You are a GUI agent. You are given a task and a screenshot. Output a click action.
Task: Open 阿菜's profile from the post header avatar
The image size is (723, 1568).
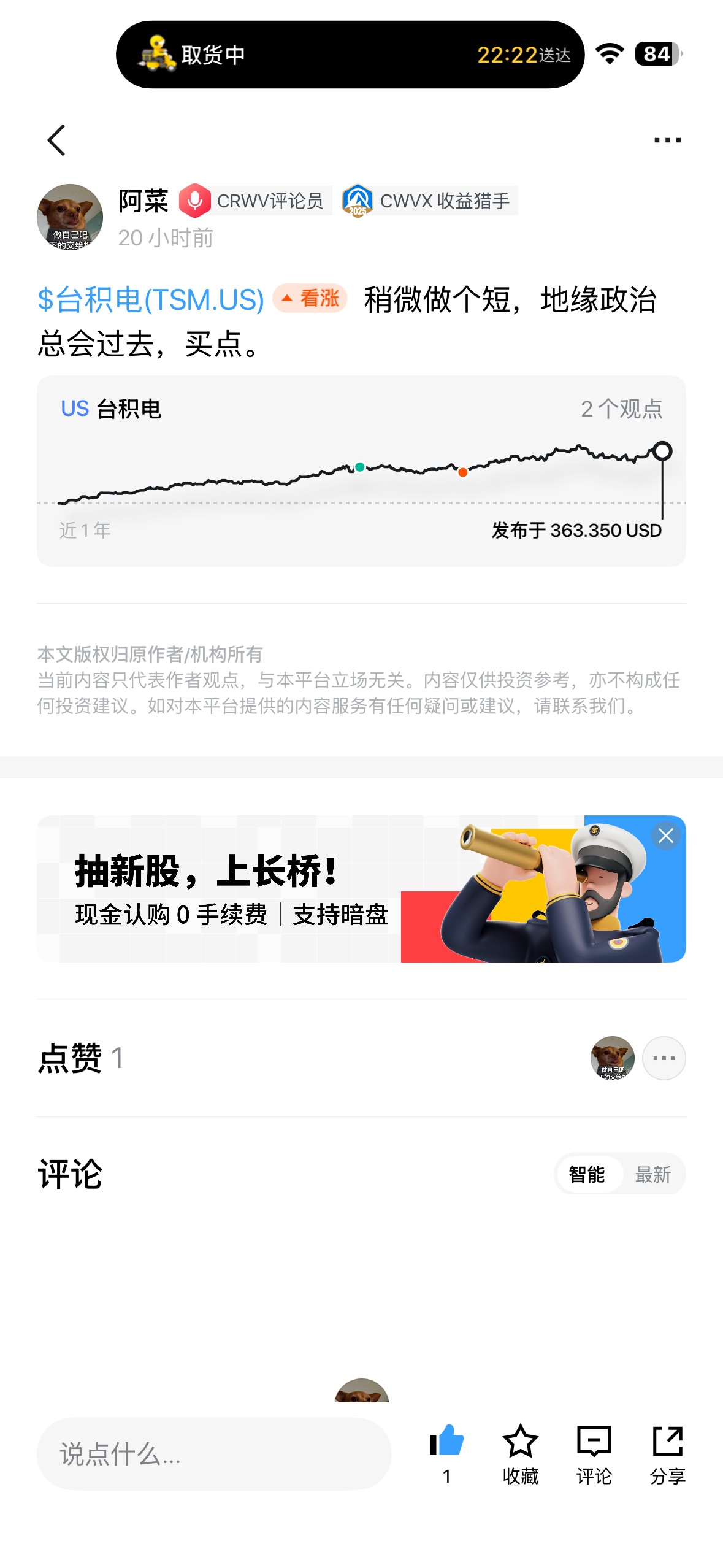(70, 217)
